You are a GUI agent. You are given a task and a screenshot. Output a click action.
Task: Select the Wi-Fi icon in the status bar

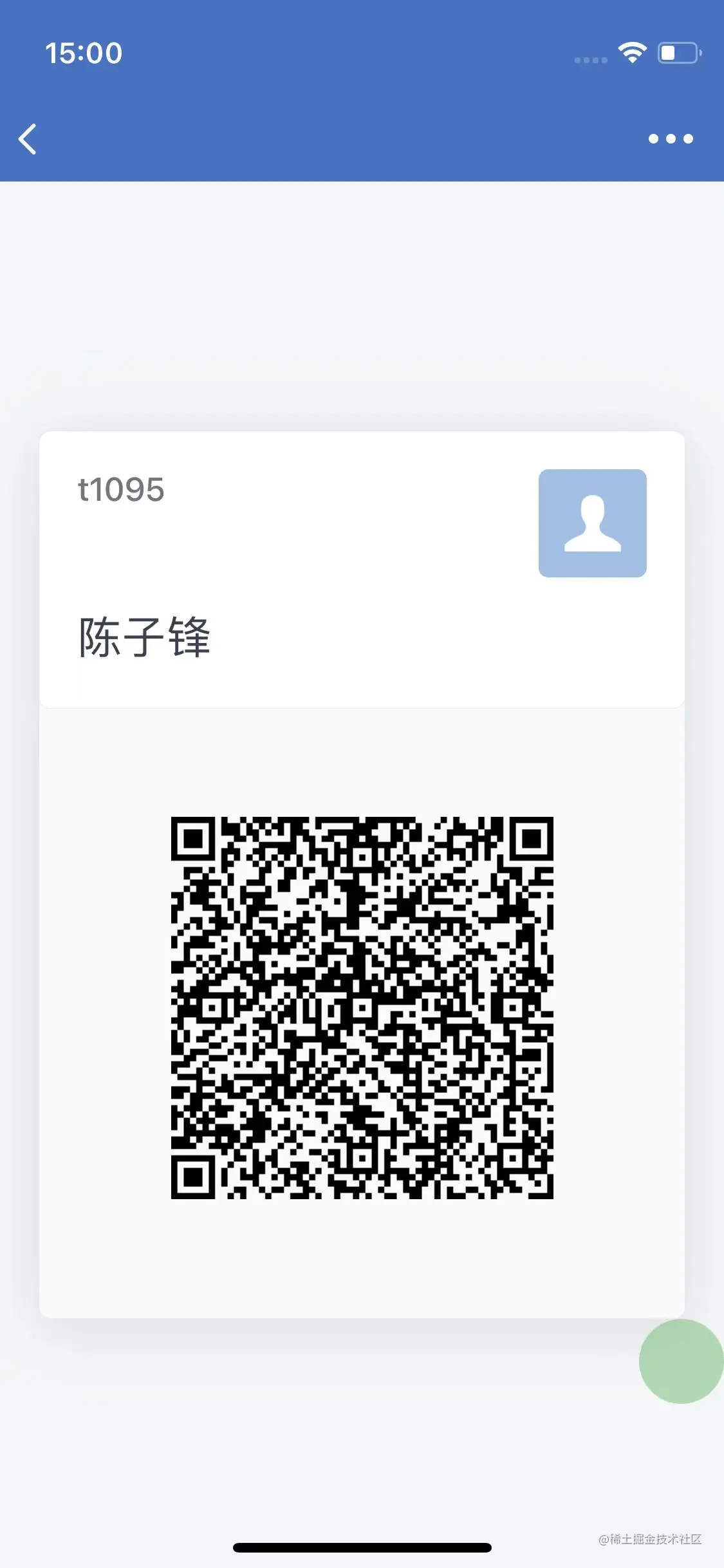(x=632, y=53)
